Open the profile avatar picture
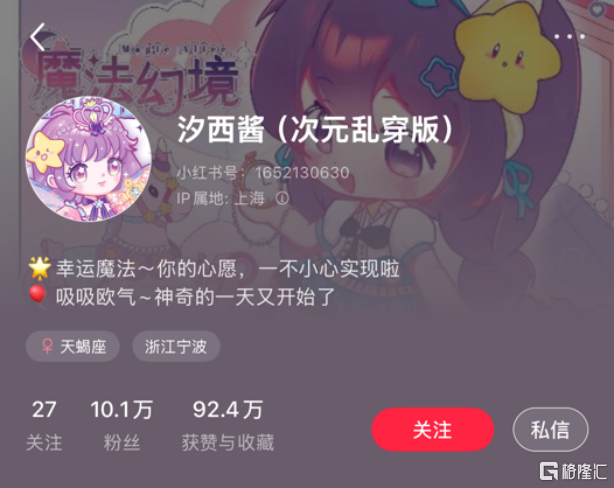 89,159
